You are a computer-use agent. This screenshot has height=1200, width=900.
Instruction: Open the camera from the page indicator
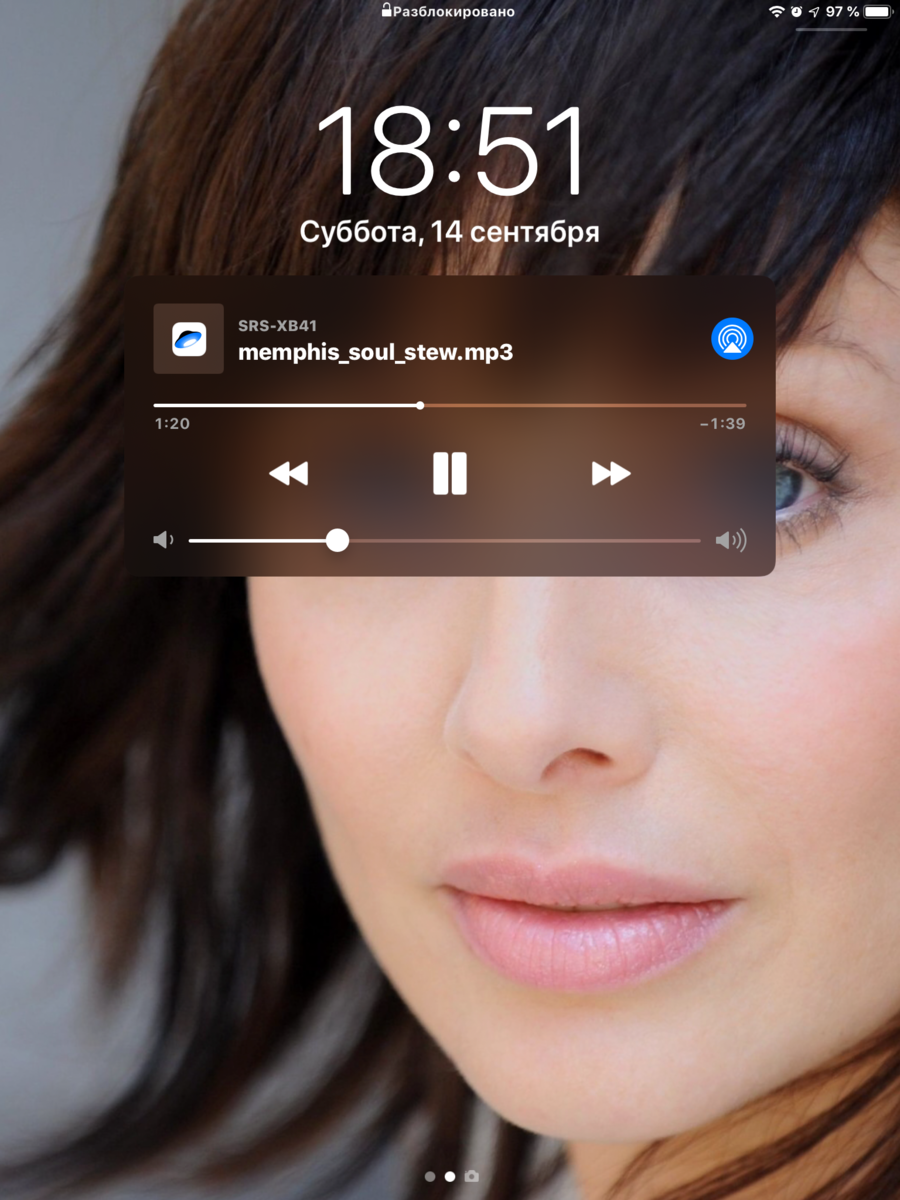click(x=471, y=1177)
